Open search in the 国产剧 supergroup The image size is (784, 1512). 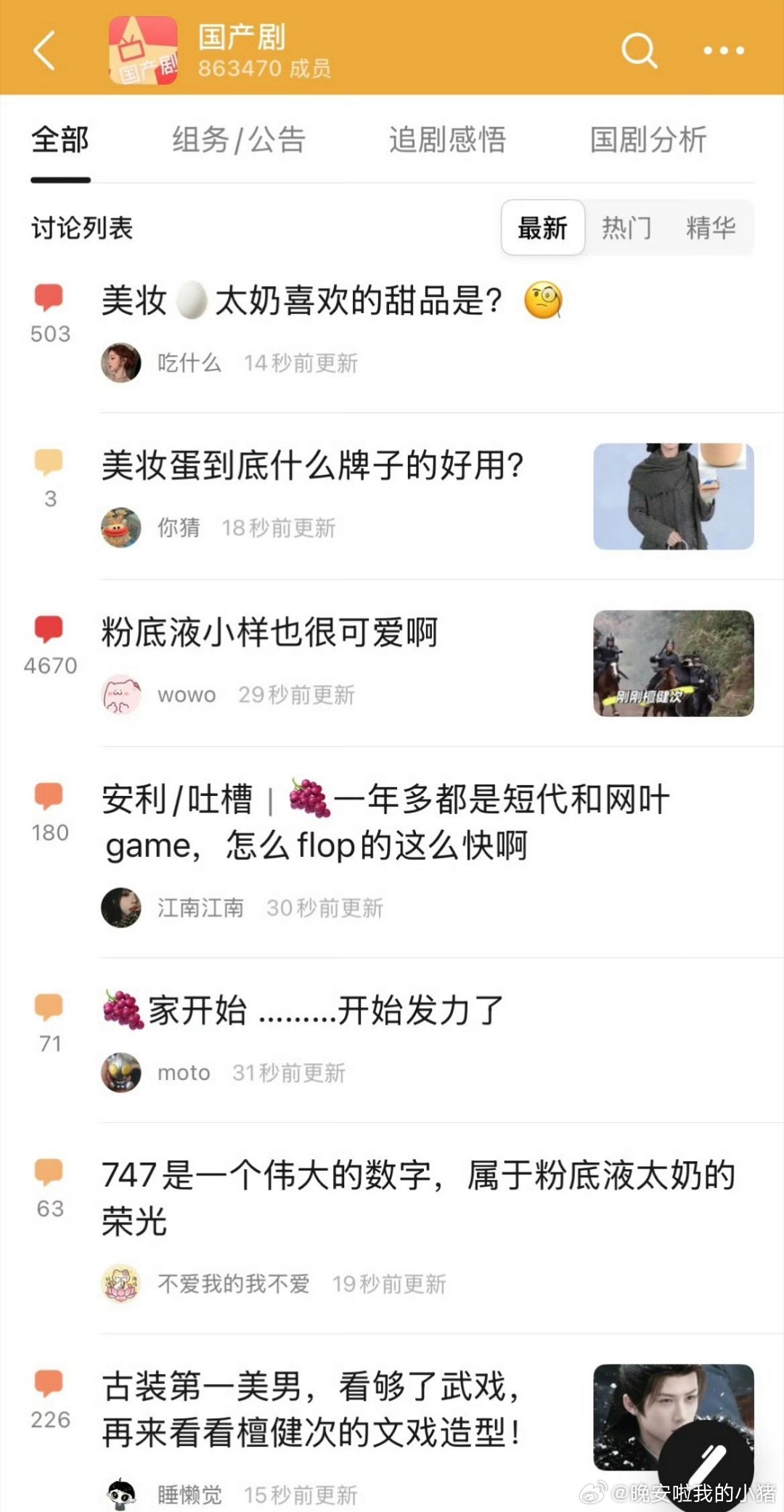637,51
